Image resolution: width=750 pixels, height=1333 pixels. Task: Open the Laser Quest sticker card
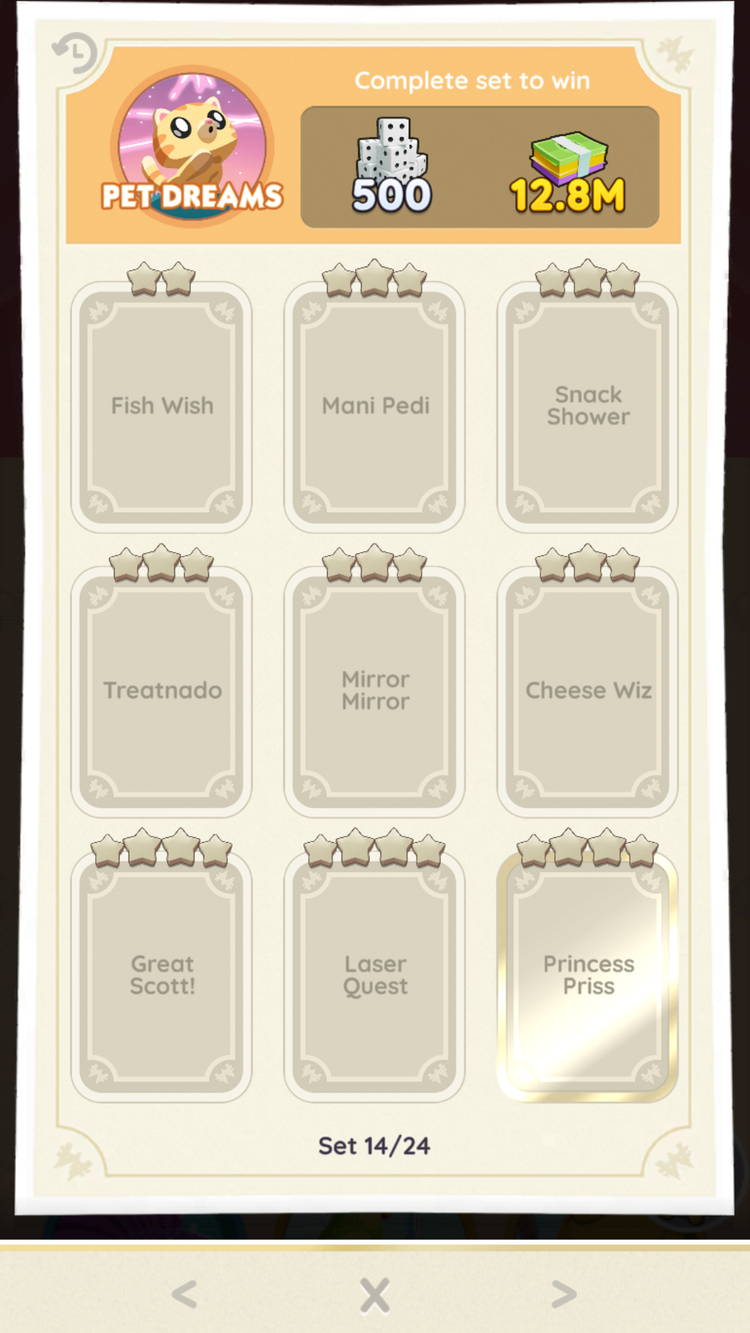point(375,975)
